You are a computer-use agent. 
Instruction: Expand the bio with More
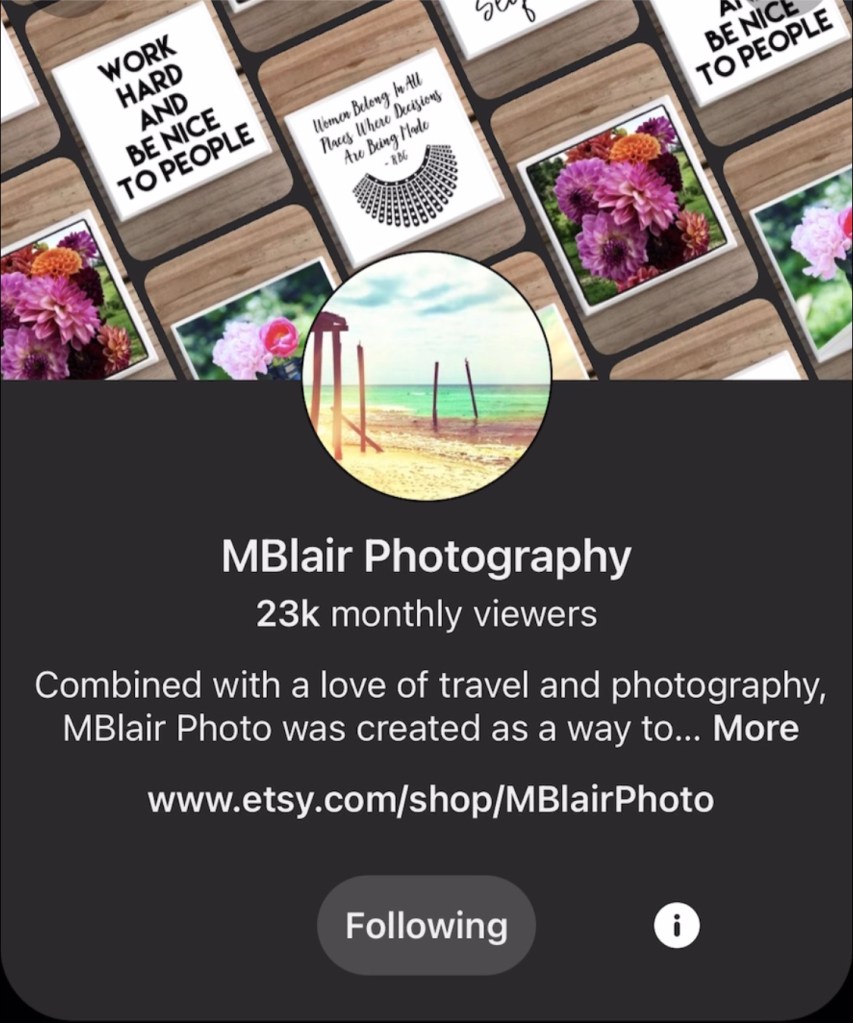pyautogui.click(x=755, y=728)
